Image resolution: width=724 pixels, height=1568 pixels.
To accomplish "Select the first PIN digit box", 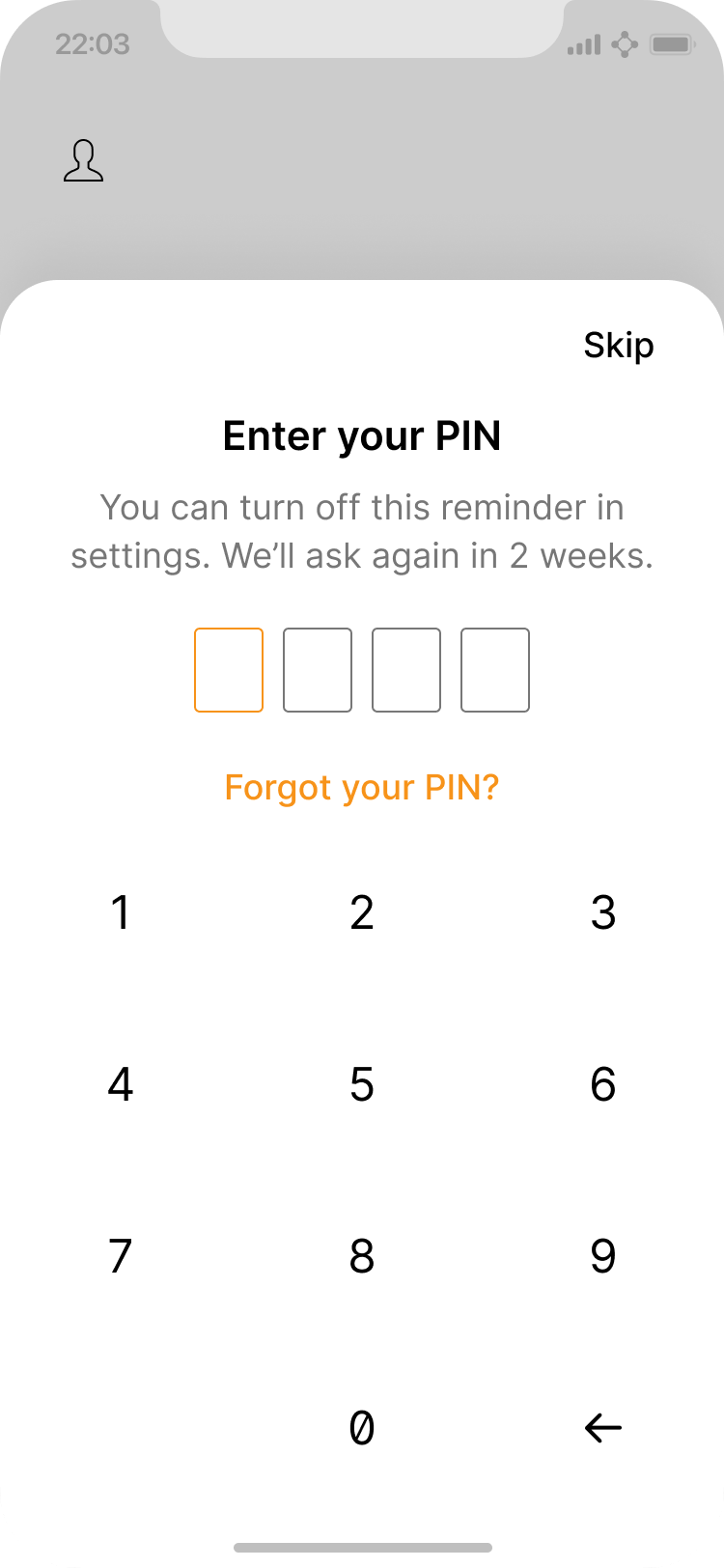I will pos(229,670).
